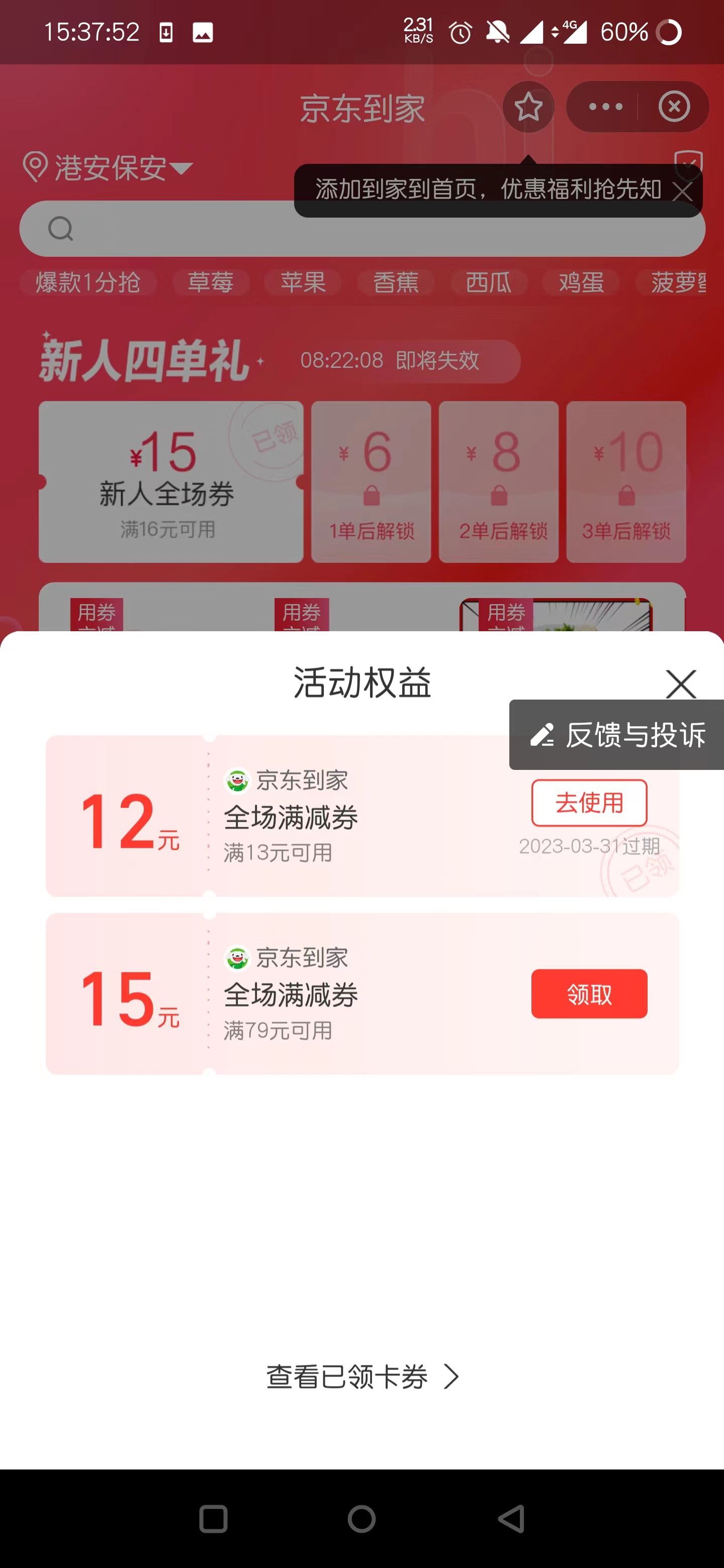Go back with the system back button
The width and height of the screenshot is (724, 1568).
coord(511,1519)
